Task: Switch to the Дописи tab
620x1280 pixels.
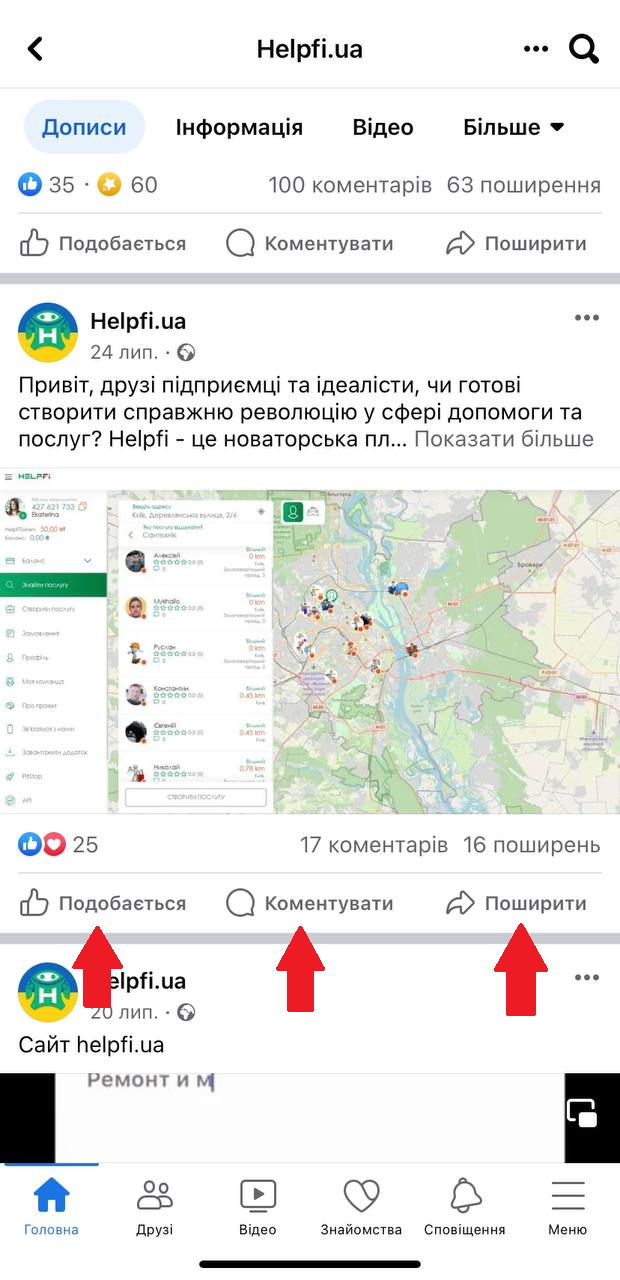Action: 84,128
